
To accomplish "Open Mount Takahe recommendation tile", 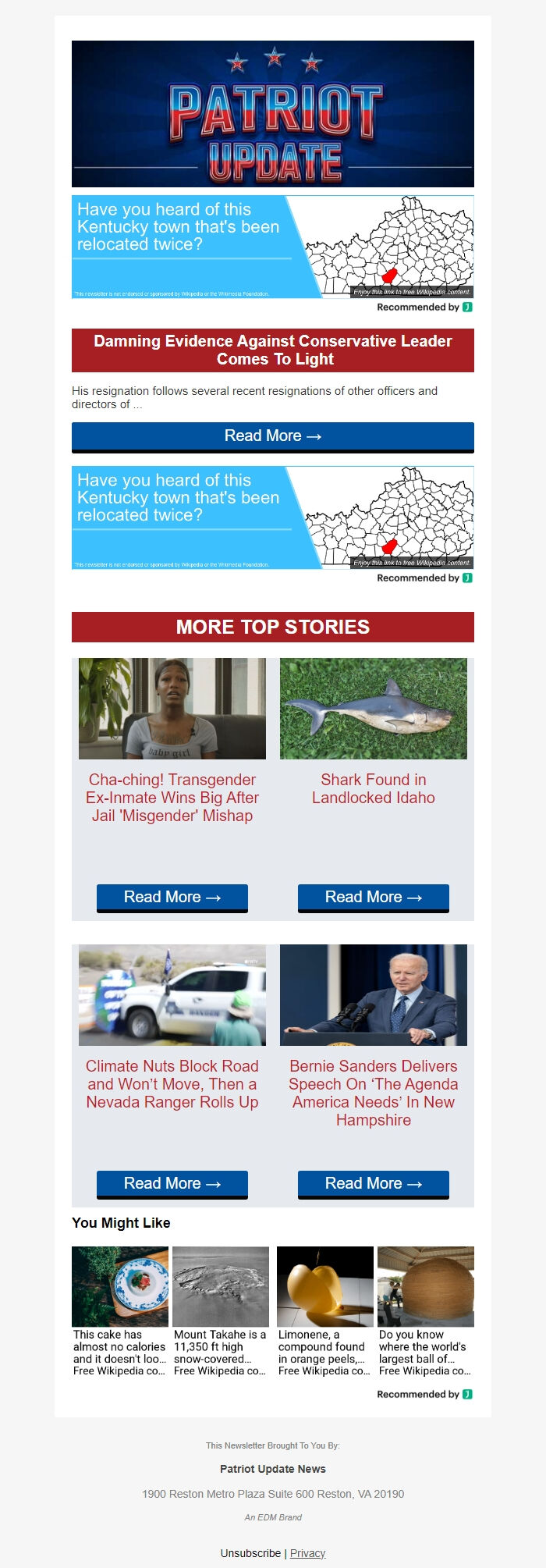I will click(220, 1311).
